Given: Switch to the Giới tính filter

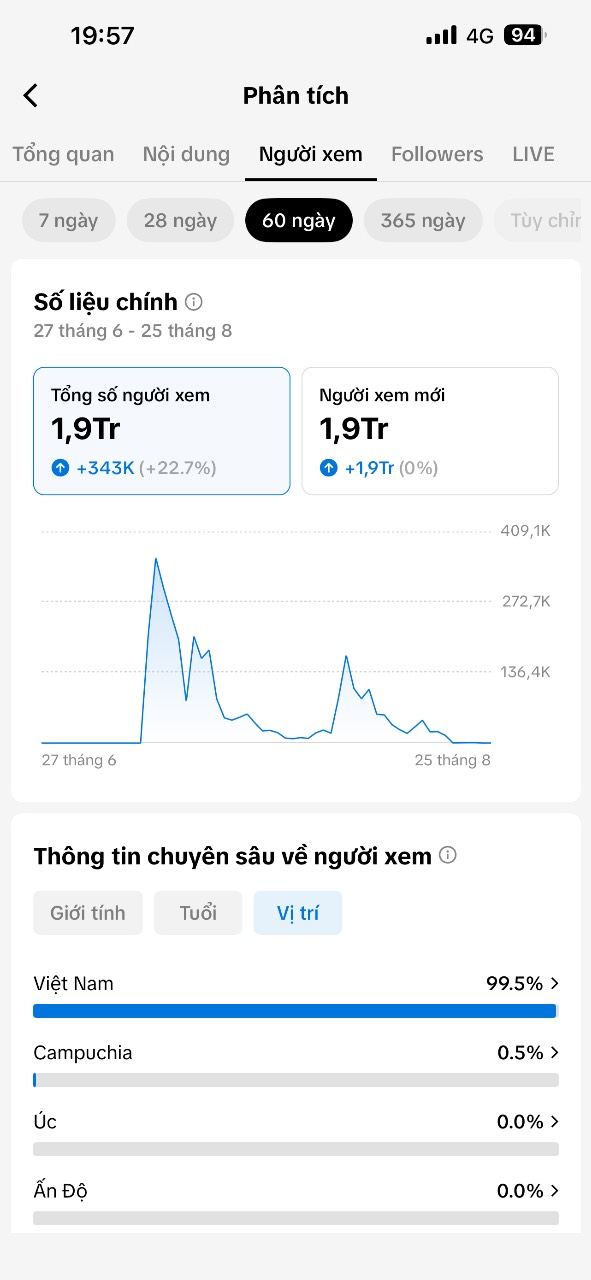Looking at the screenshot, I should click(88, 913).
